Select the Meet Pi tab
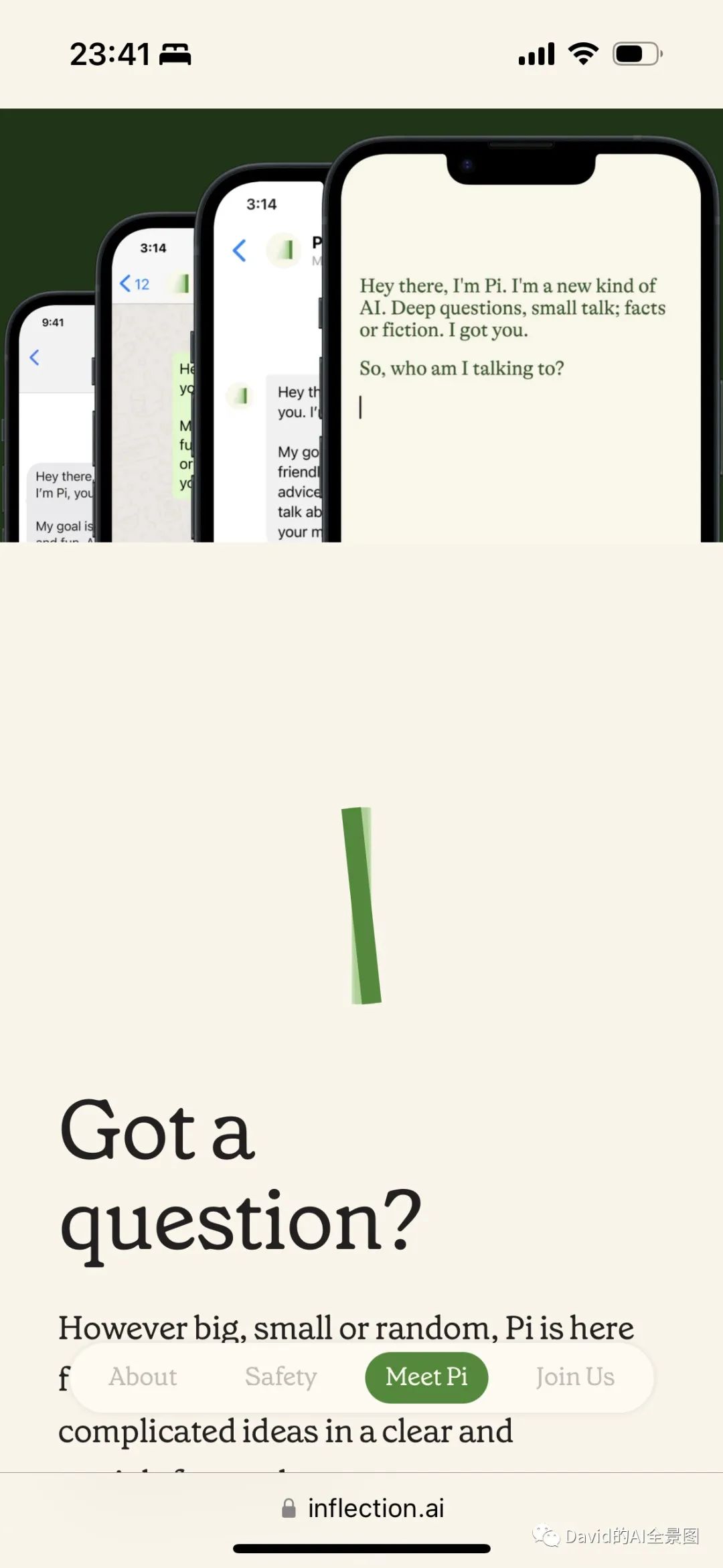 coord(426,1377)
